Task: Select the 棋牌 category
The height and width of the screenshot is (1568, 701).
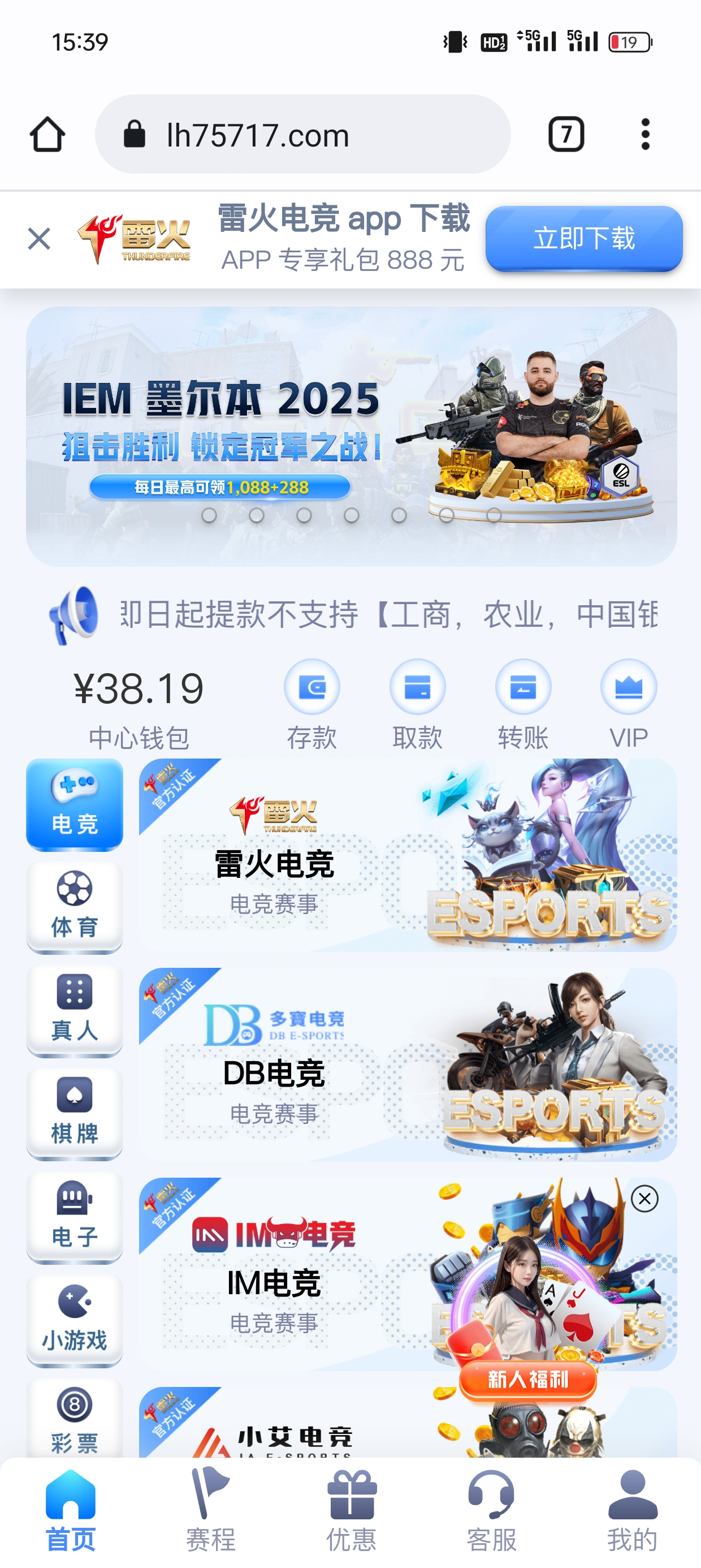Action: 74,1112
